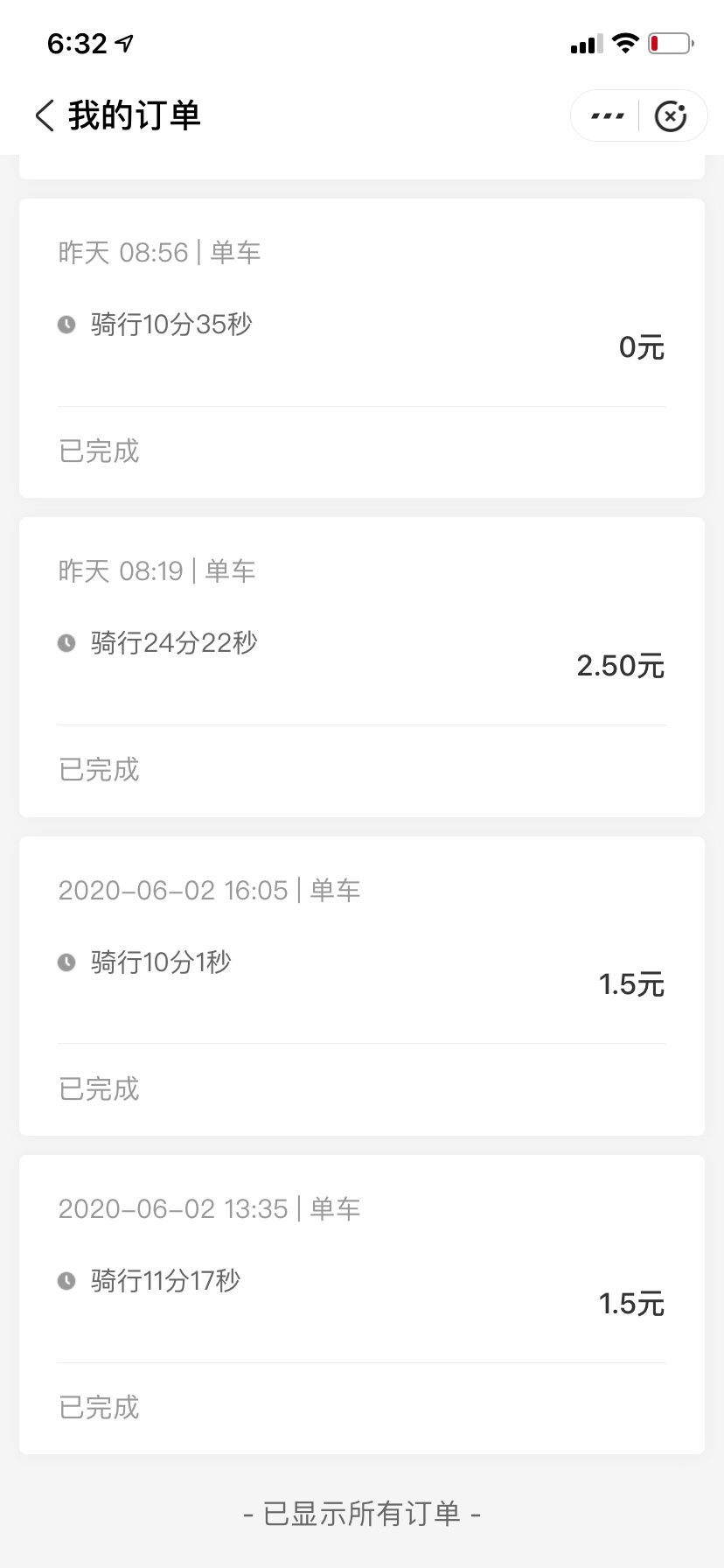Close the mini program
The width and height of the screenshot is (724, 1568).
pyautogui.click(x=671, y=115)
